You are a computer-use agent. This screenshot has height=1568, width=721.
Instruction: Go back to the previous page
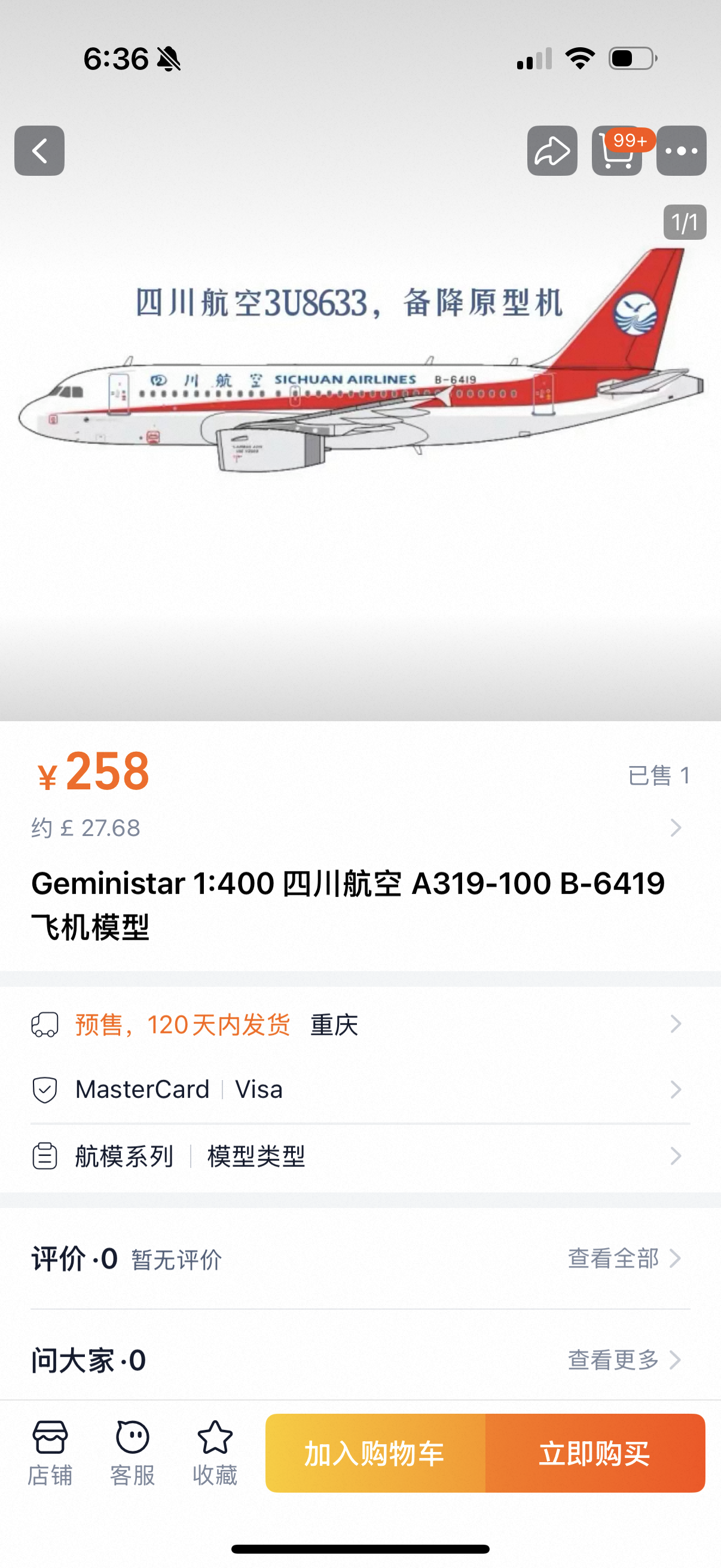click(x=39, y=151)
